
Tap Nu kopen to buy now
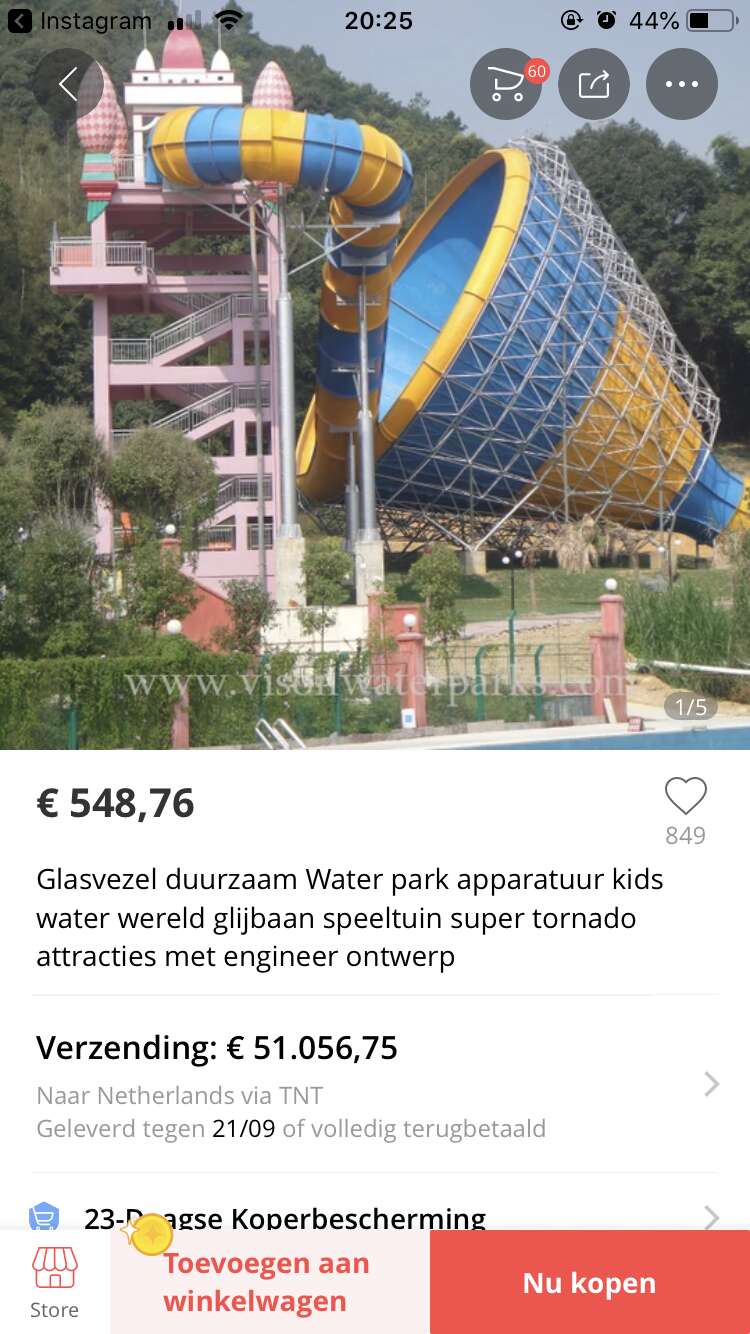point(590,1283)
